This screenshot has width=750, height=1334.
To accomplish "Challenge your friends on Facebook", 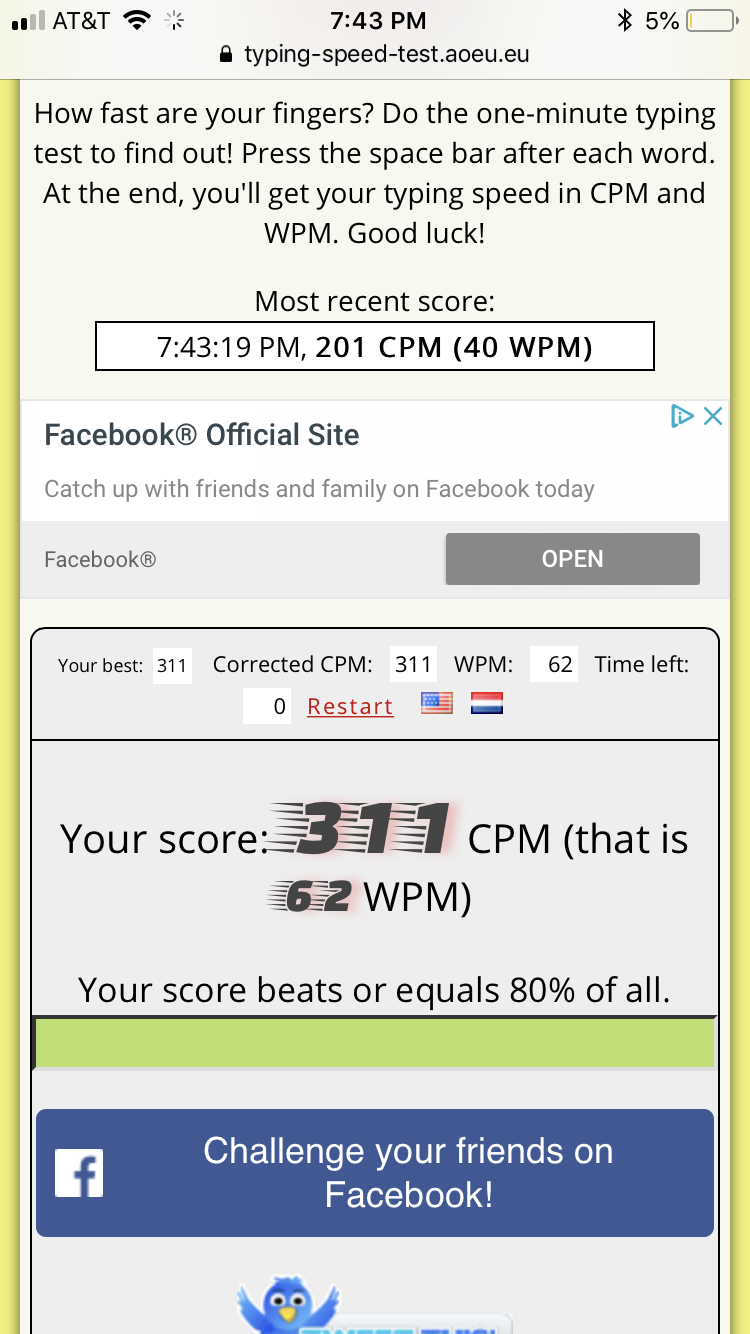I will coord(375,1173).
